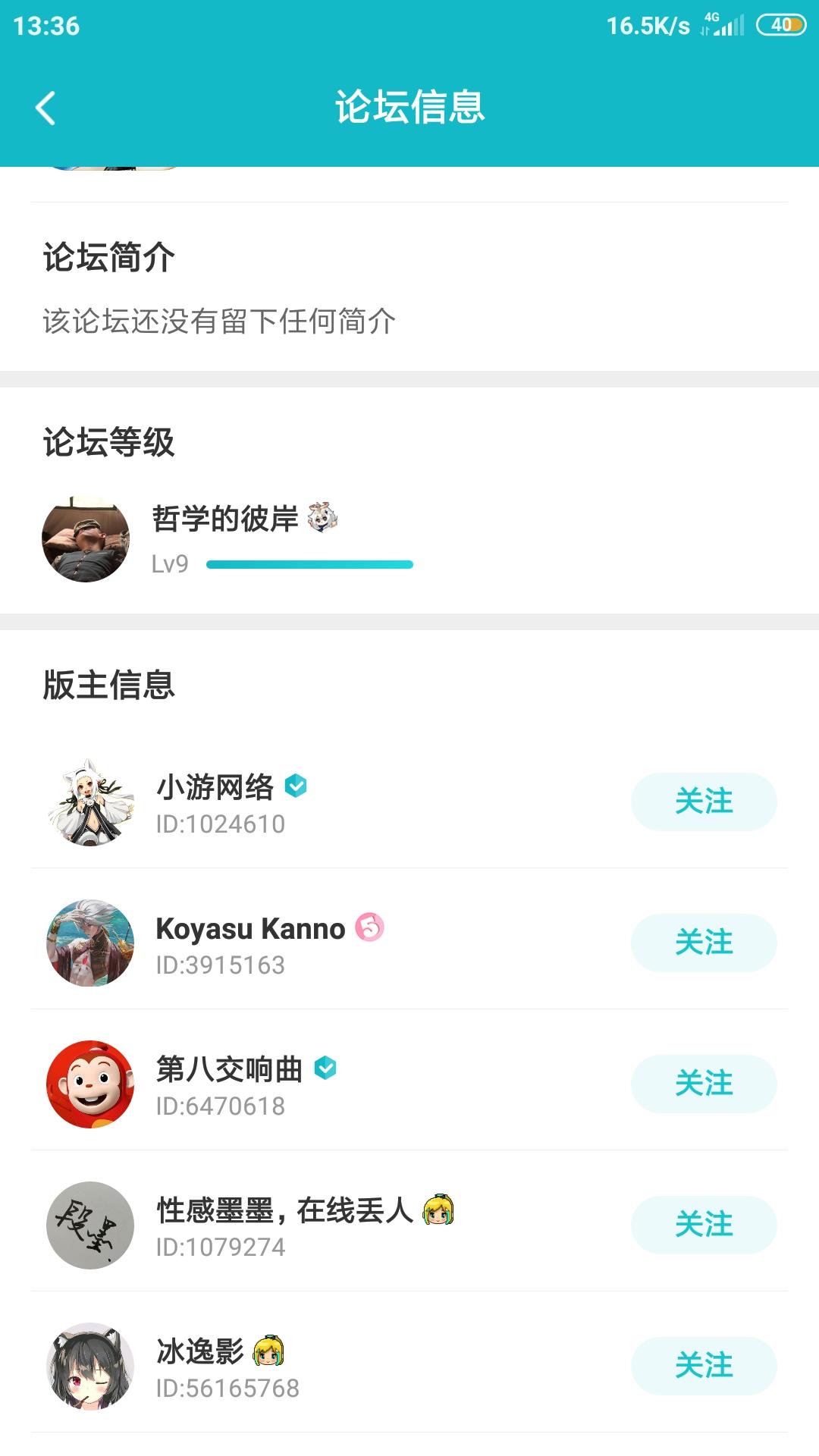Follow moderator 小游网络

pos(704,802)
